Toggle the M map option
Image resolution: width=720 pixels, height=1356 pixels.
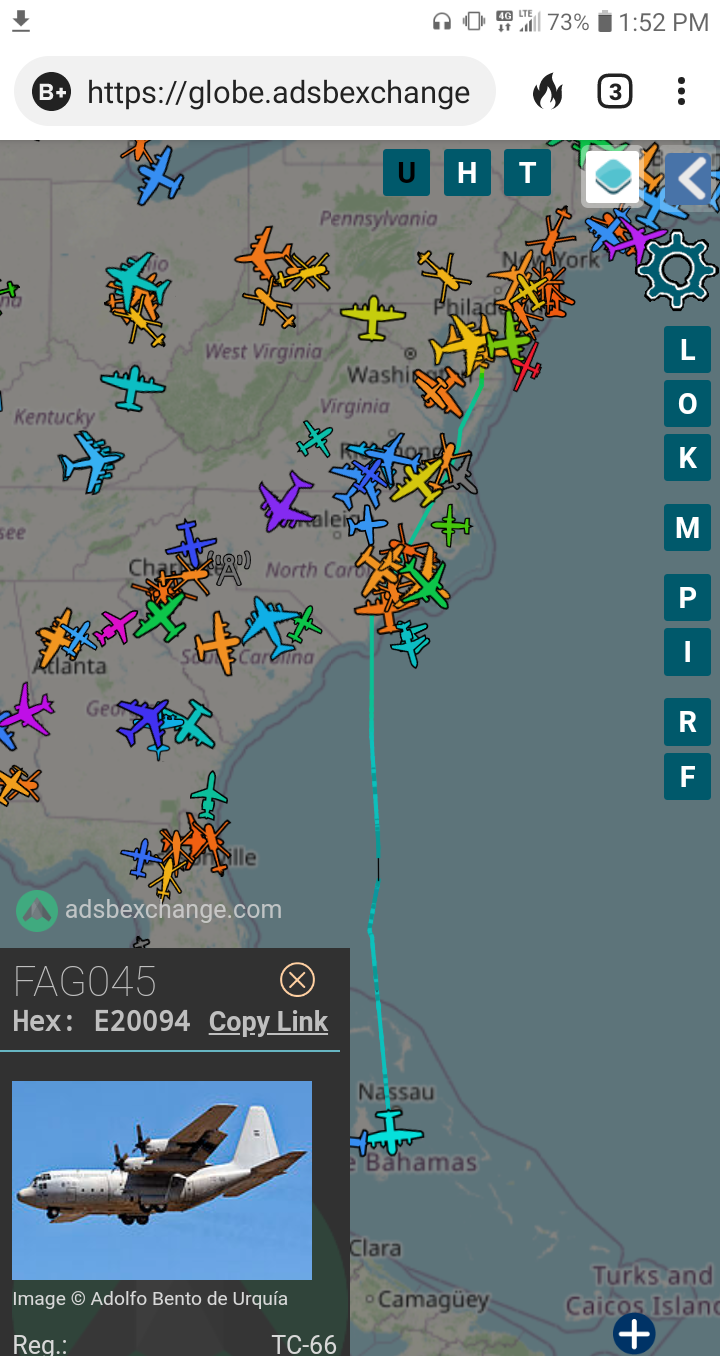coord(687,527)
